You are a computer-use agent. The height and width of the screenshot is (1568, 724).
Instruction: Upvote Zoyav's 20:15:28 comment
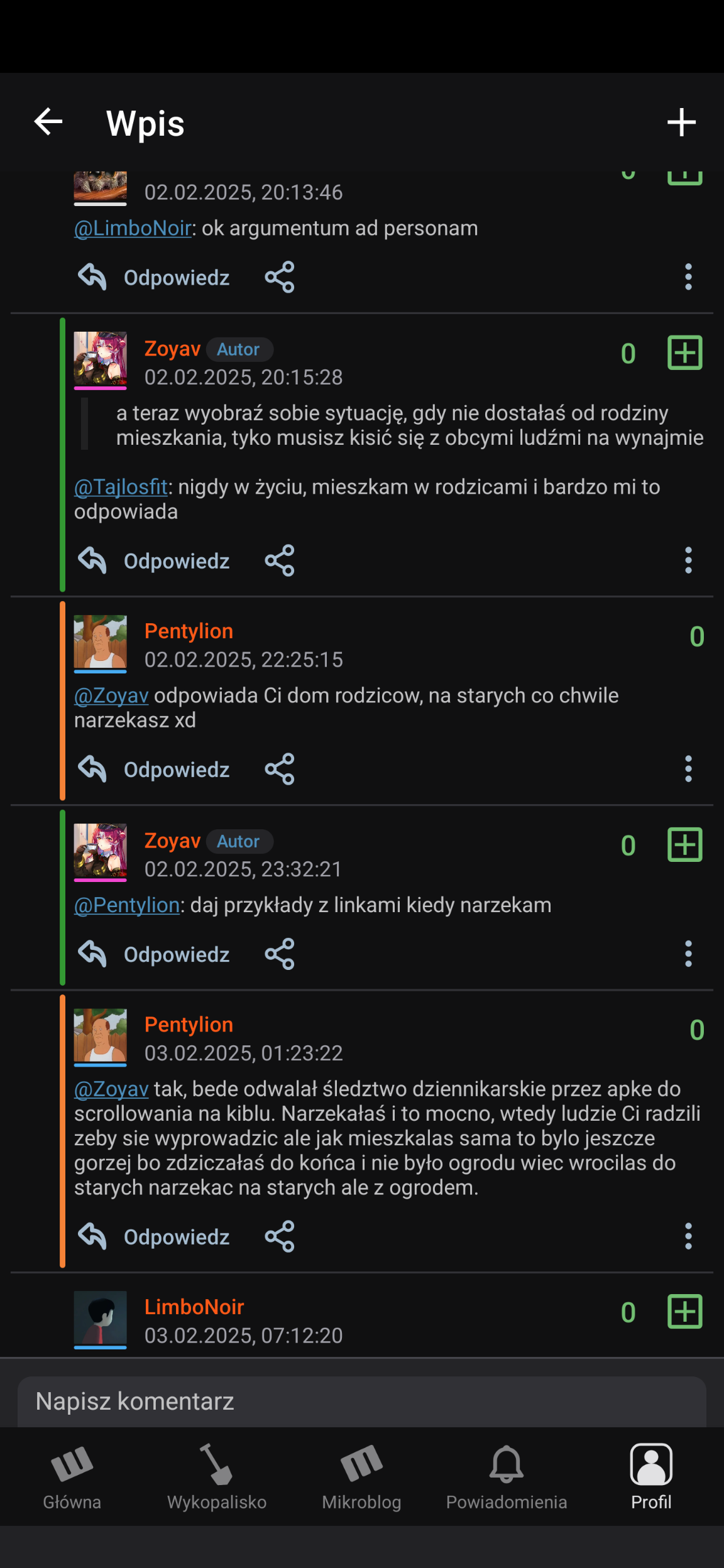[684, 352]
